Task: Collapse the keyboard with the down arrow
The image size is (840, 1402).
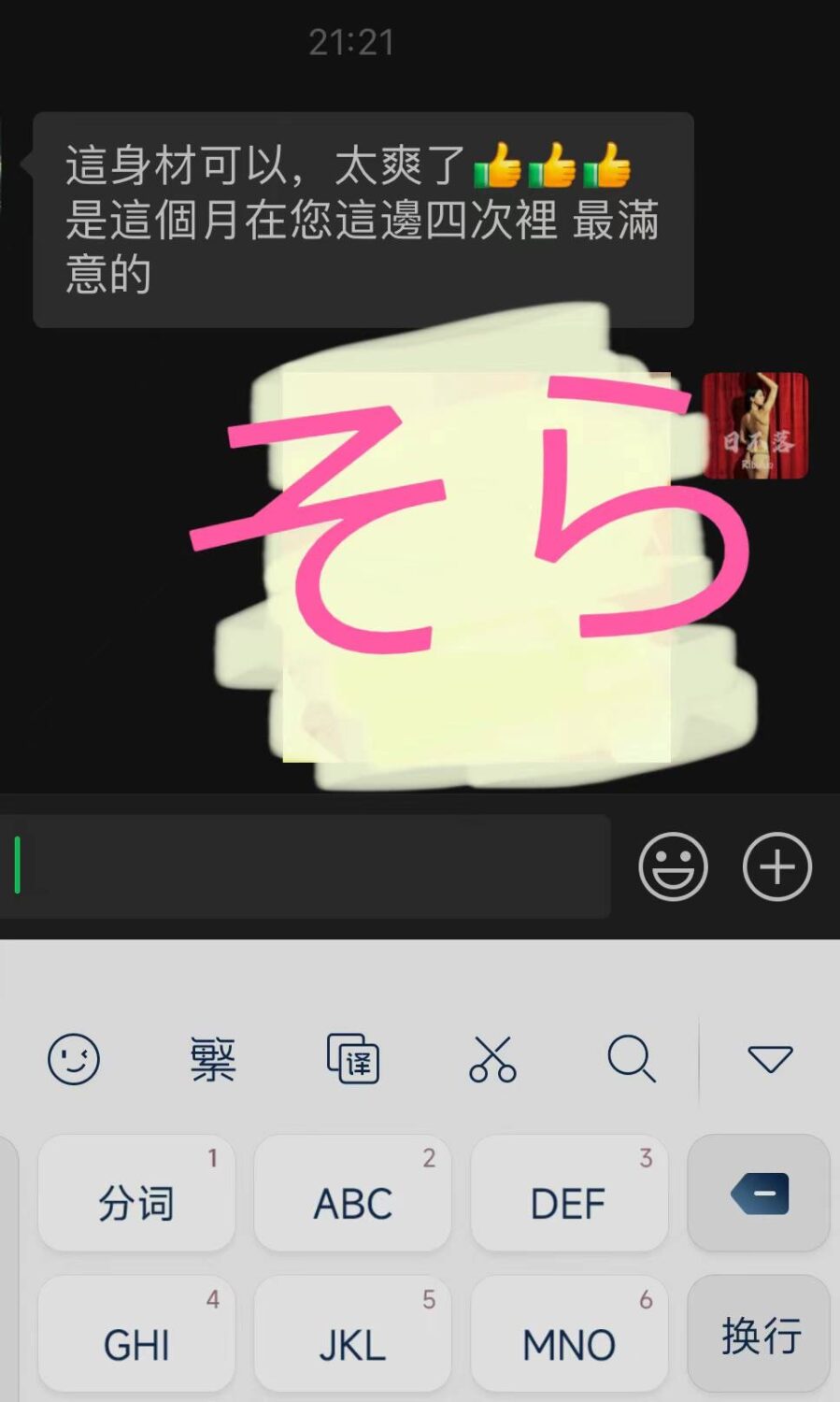Action: [x=770, y=1059]
